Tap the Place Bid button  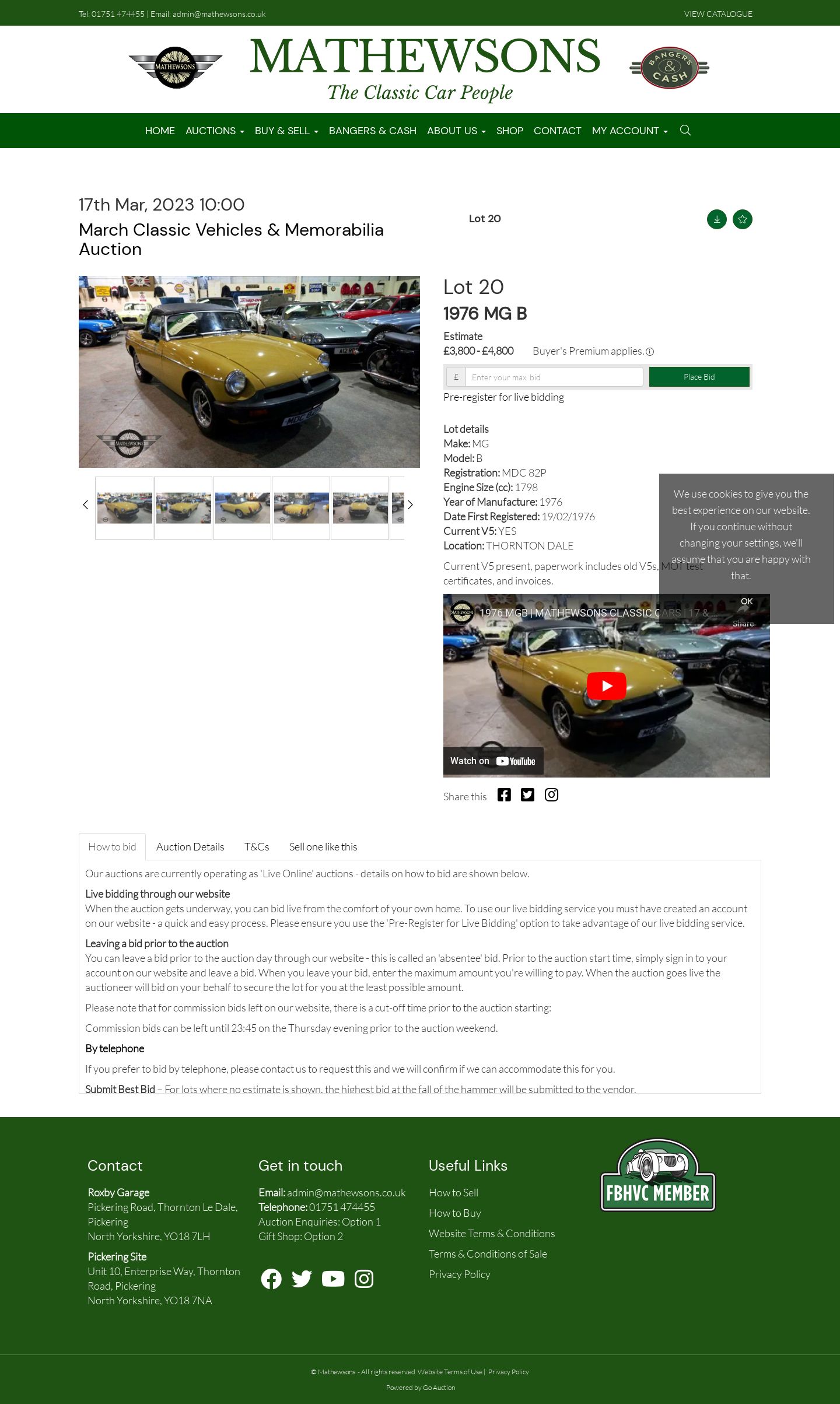click(699, 377)
